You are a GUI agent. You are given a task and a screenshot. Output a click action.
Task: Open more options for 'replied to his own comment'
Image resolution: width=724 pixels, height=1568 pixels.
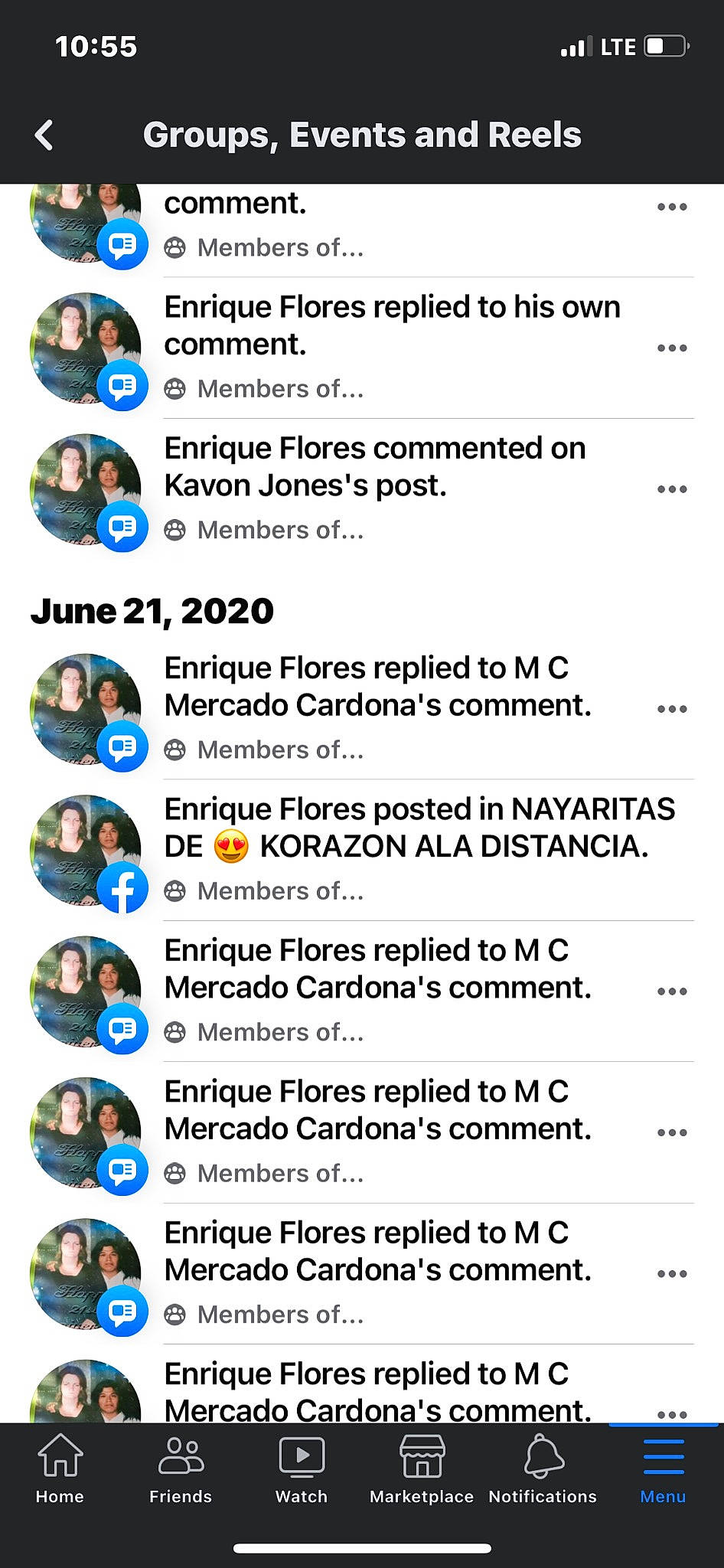[672, 348]
